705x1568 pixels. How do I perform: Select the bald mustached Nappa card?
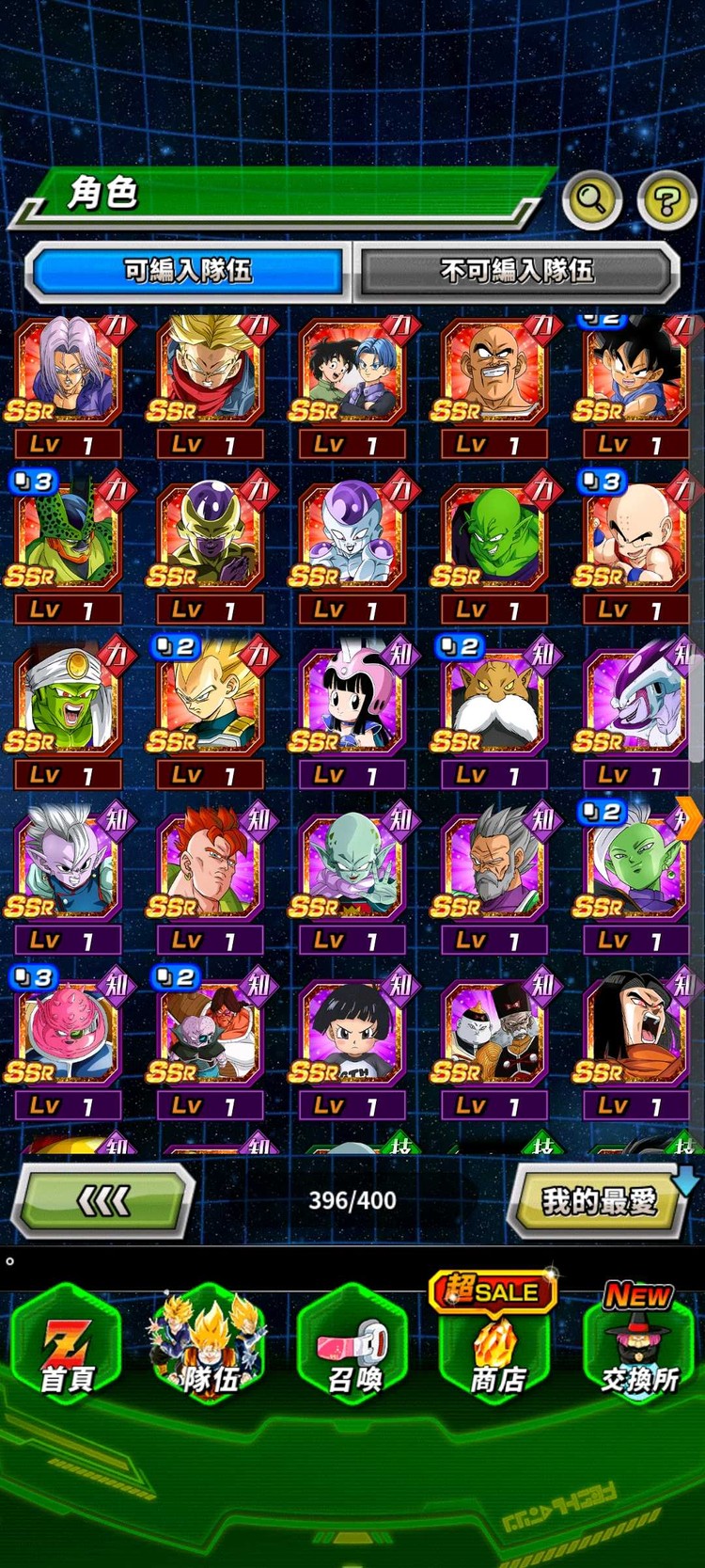coord(493,373)
